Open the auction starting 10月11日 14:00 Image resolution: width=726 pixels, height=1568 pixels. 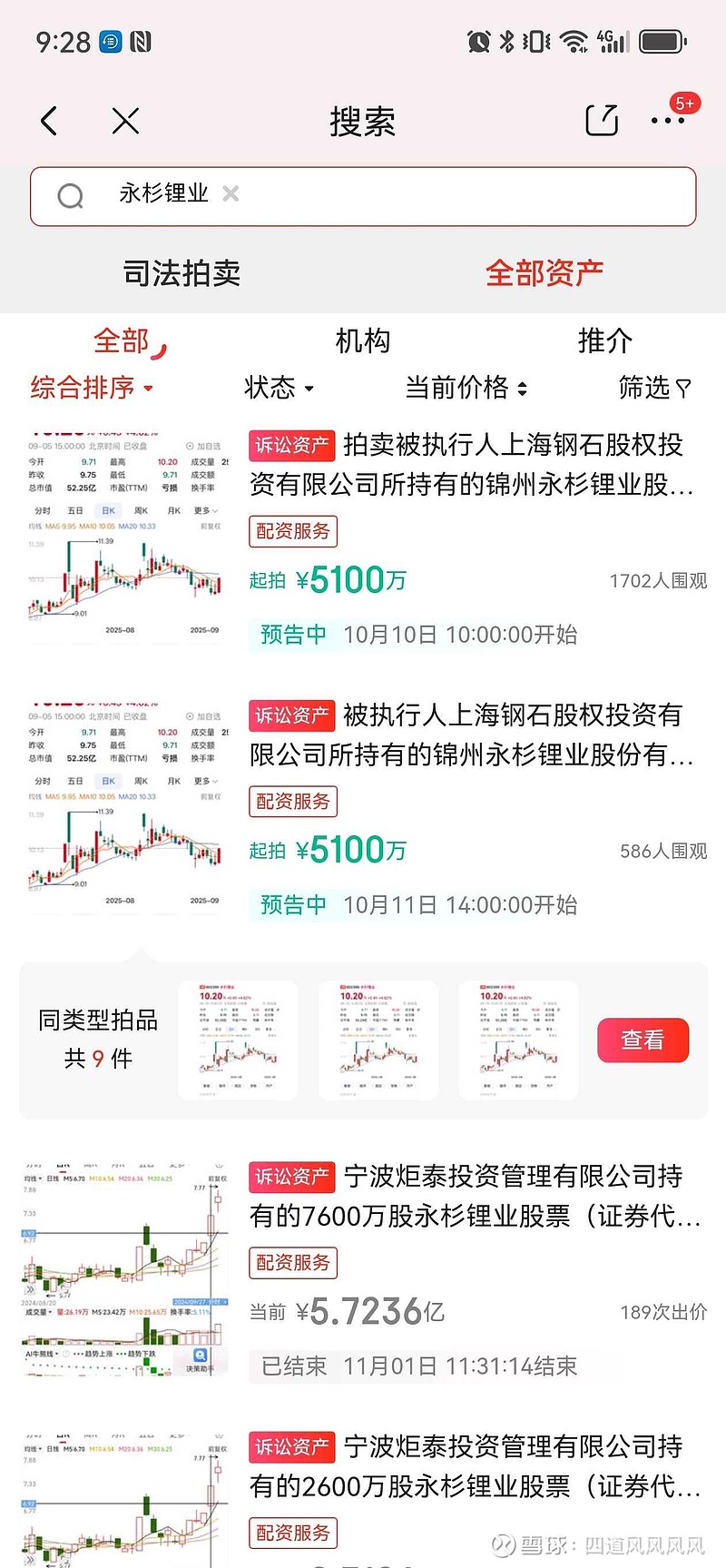[472, 735]
